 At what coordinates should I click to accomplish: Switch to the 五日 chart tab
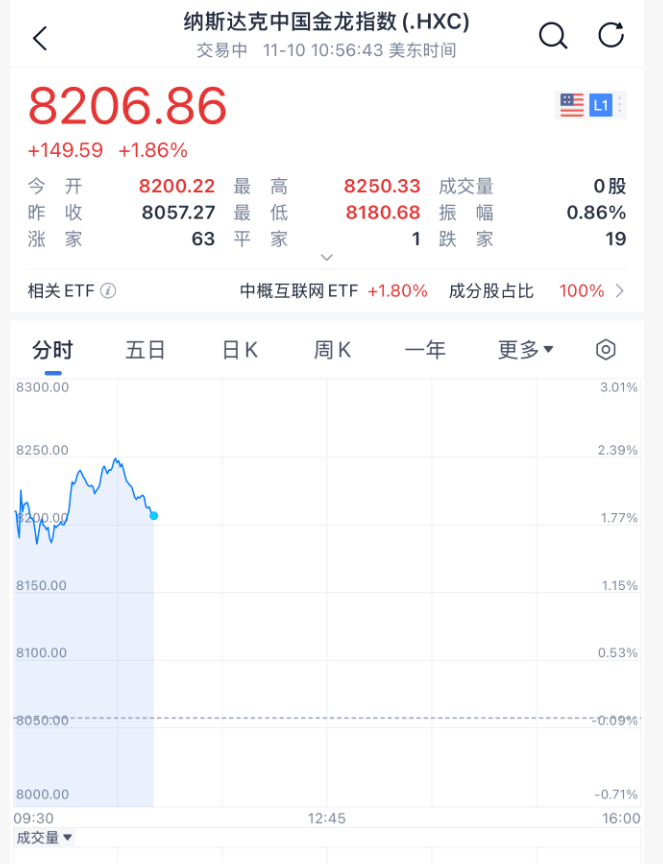tap(145, 350)
